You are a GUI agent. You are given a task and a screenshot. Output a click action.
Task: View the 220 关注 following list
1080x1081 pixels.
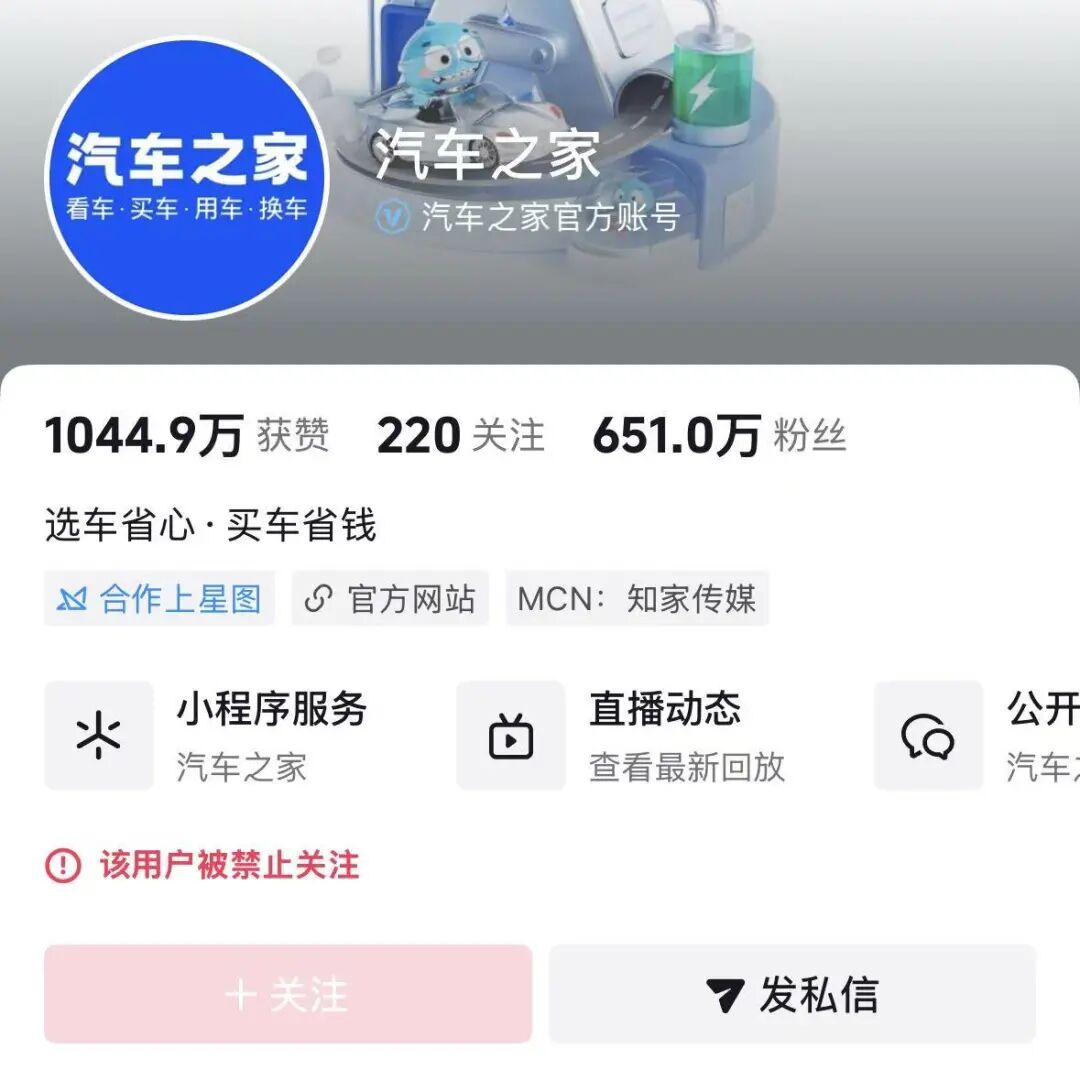pyautogui.click(x=460, y=437)
